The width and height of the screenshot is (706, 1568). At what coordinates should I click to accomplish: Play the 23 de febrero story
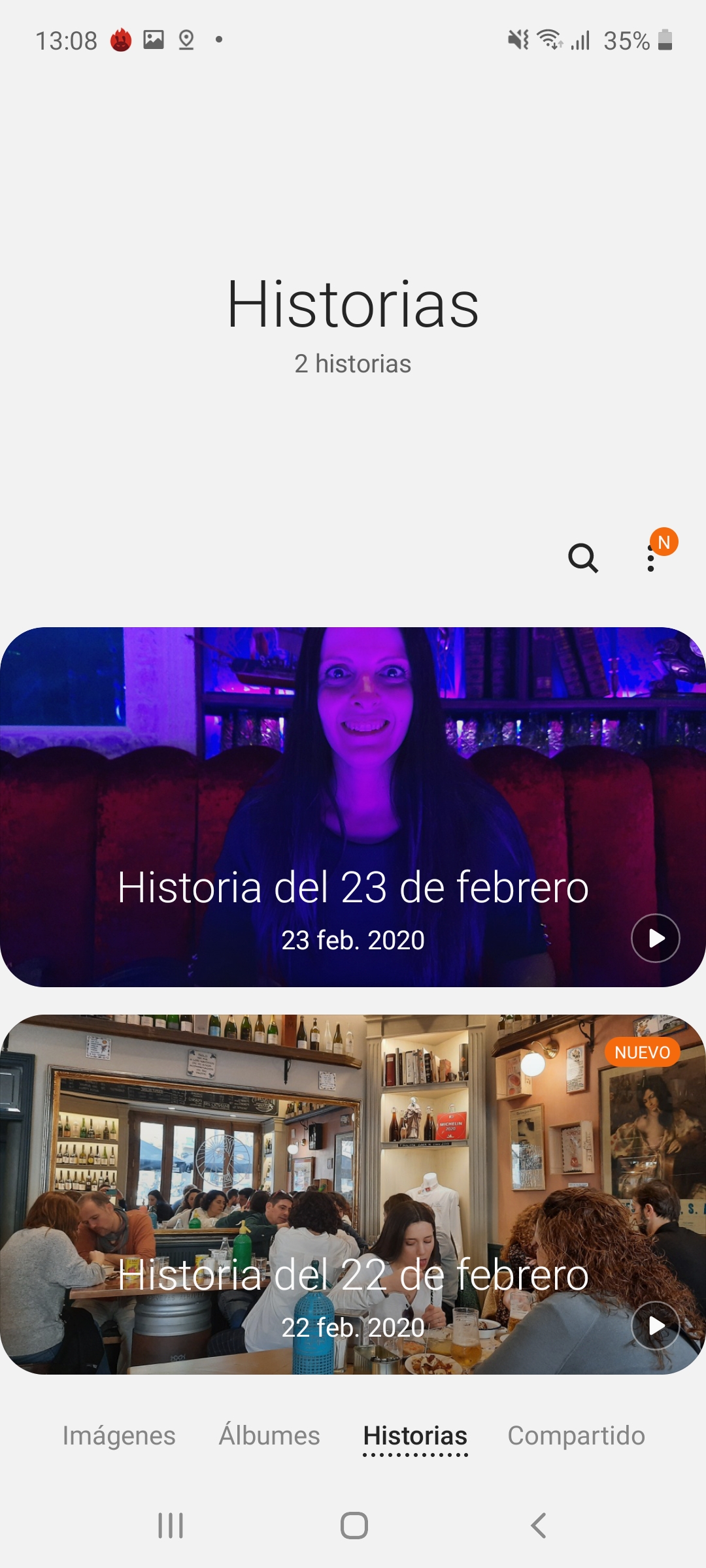[x=656, y=938]
